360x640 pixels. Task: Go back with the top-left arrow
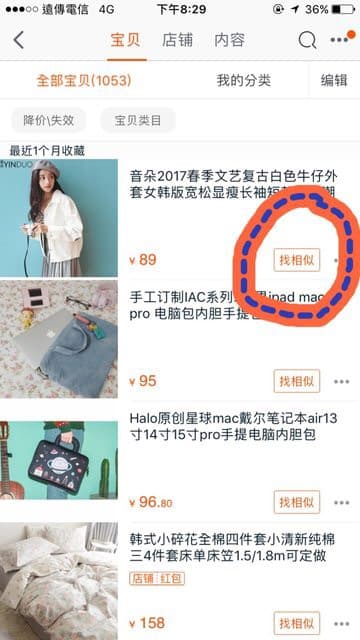(x=19, y=40)
